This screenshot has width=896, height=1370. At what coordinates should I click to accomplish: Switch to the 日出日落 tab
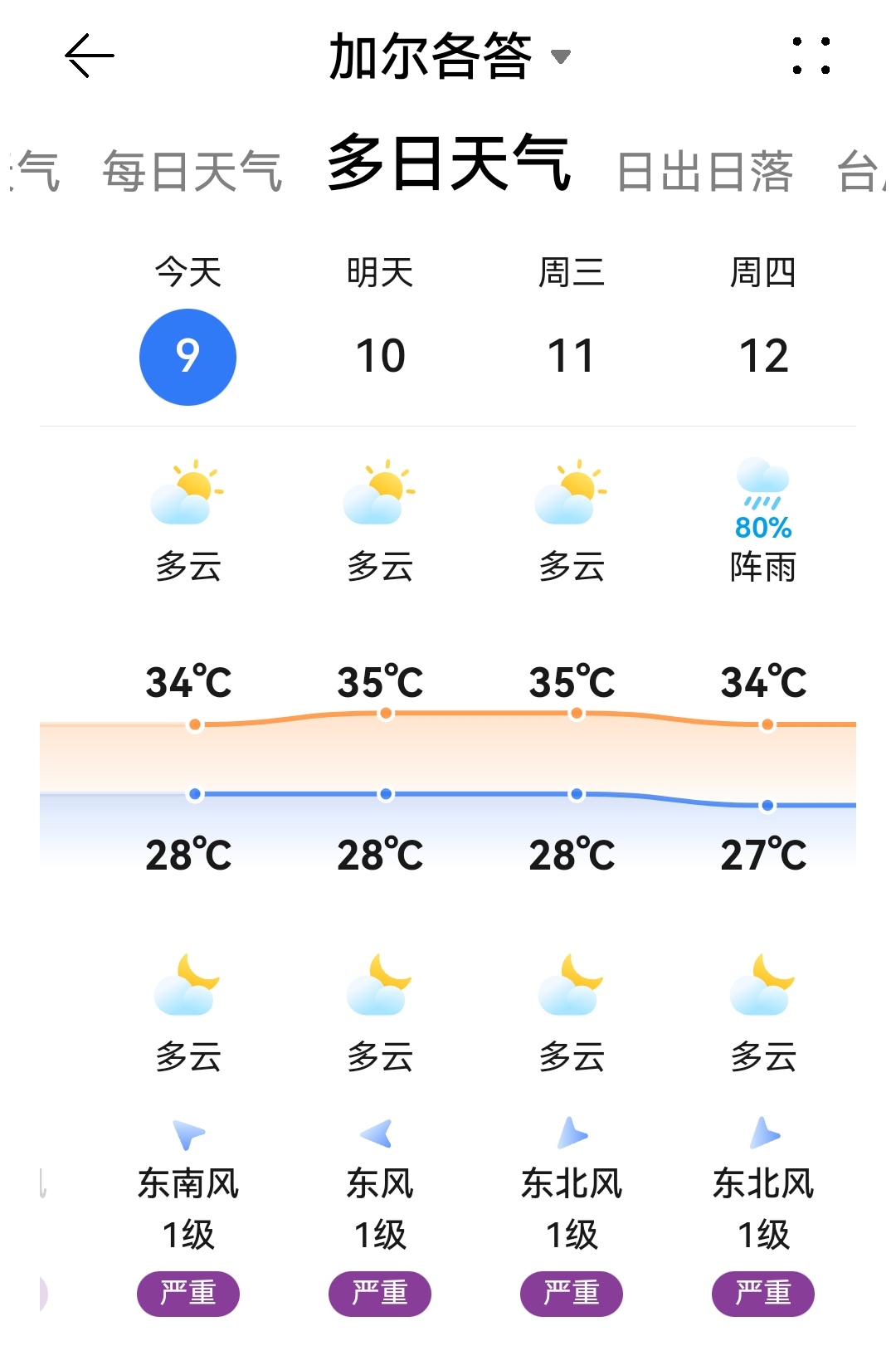[705, 172]
